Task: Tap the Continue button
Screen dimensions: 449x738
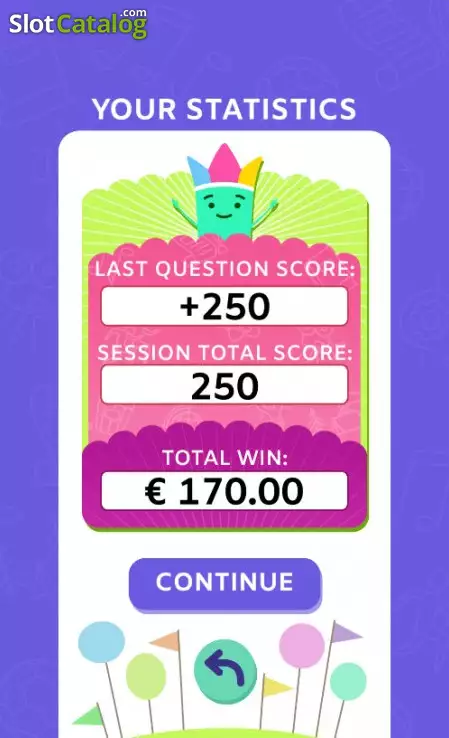Action: (x=225, y=585)
